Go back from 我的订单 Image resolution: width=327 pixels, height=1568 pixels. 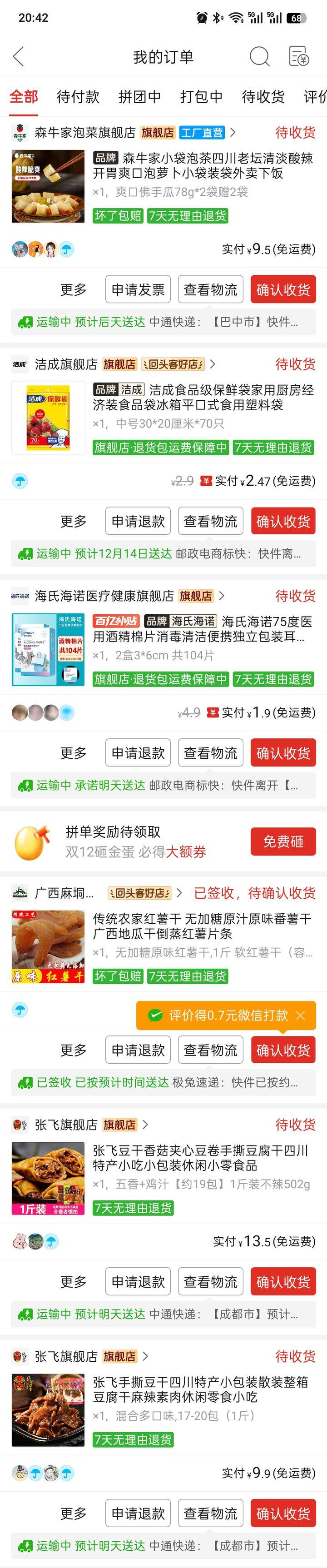[18, 57]
